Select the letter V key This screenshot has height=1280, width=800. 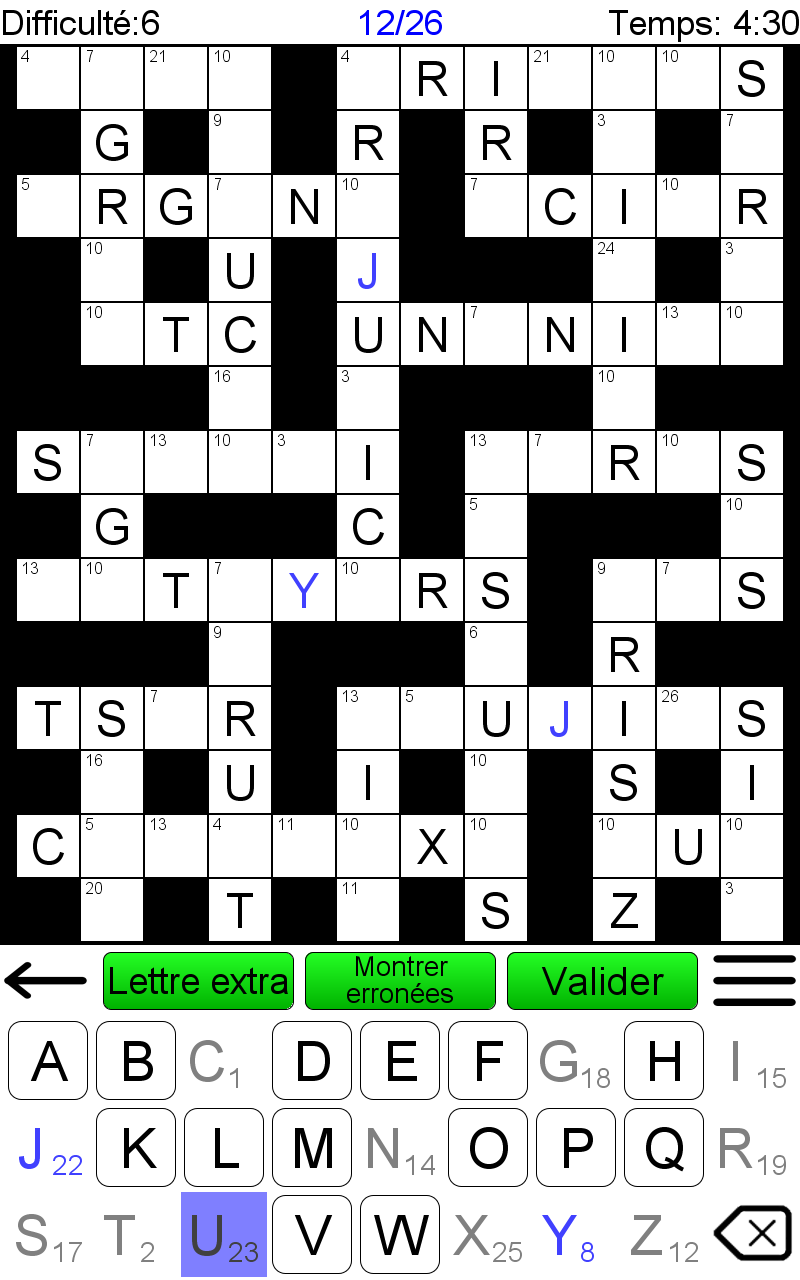click(x=312, y=1235)
